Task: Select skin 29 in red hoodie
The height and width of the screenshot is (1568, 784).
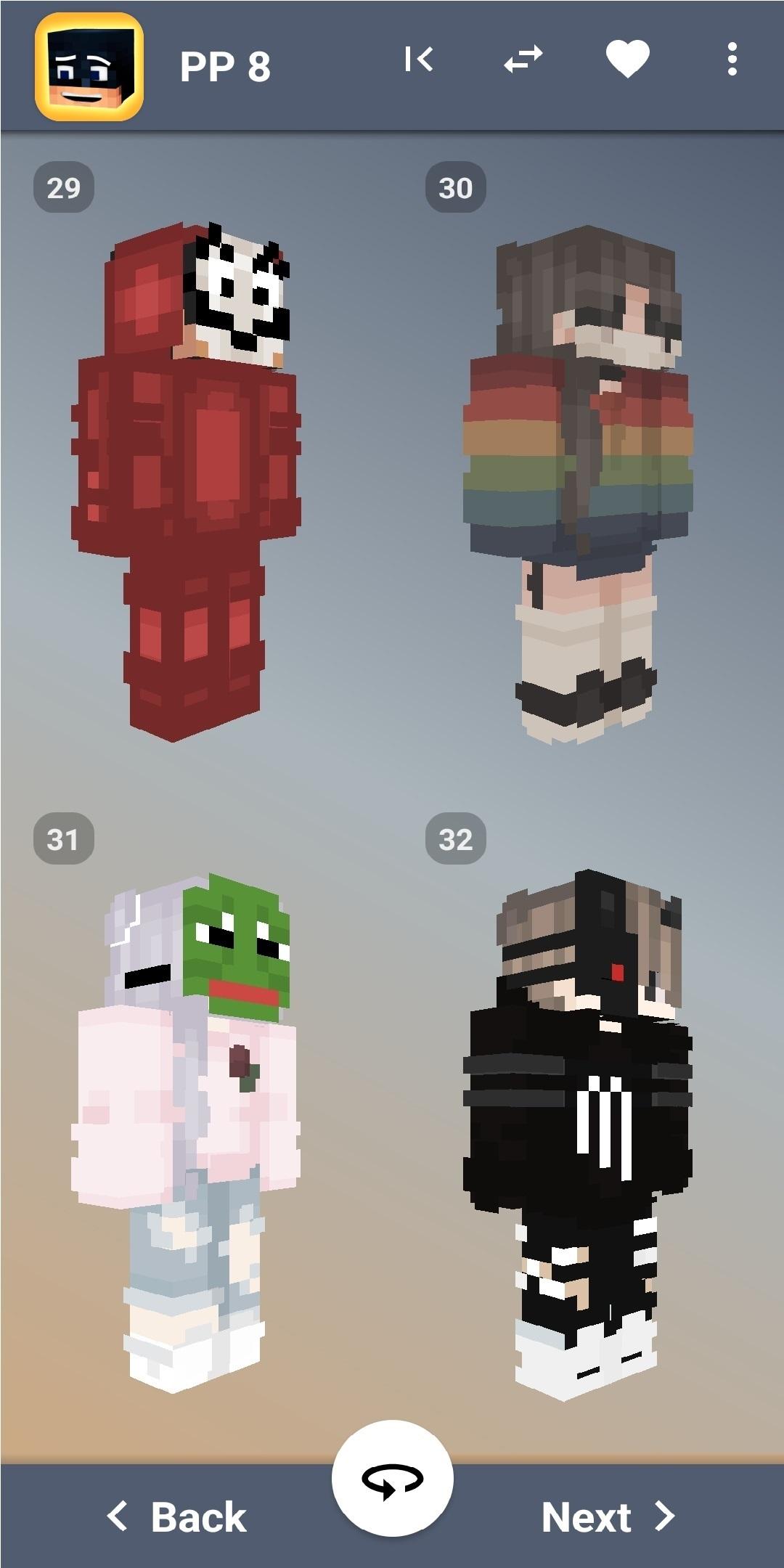Action: pos(187,482)
